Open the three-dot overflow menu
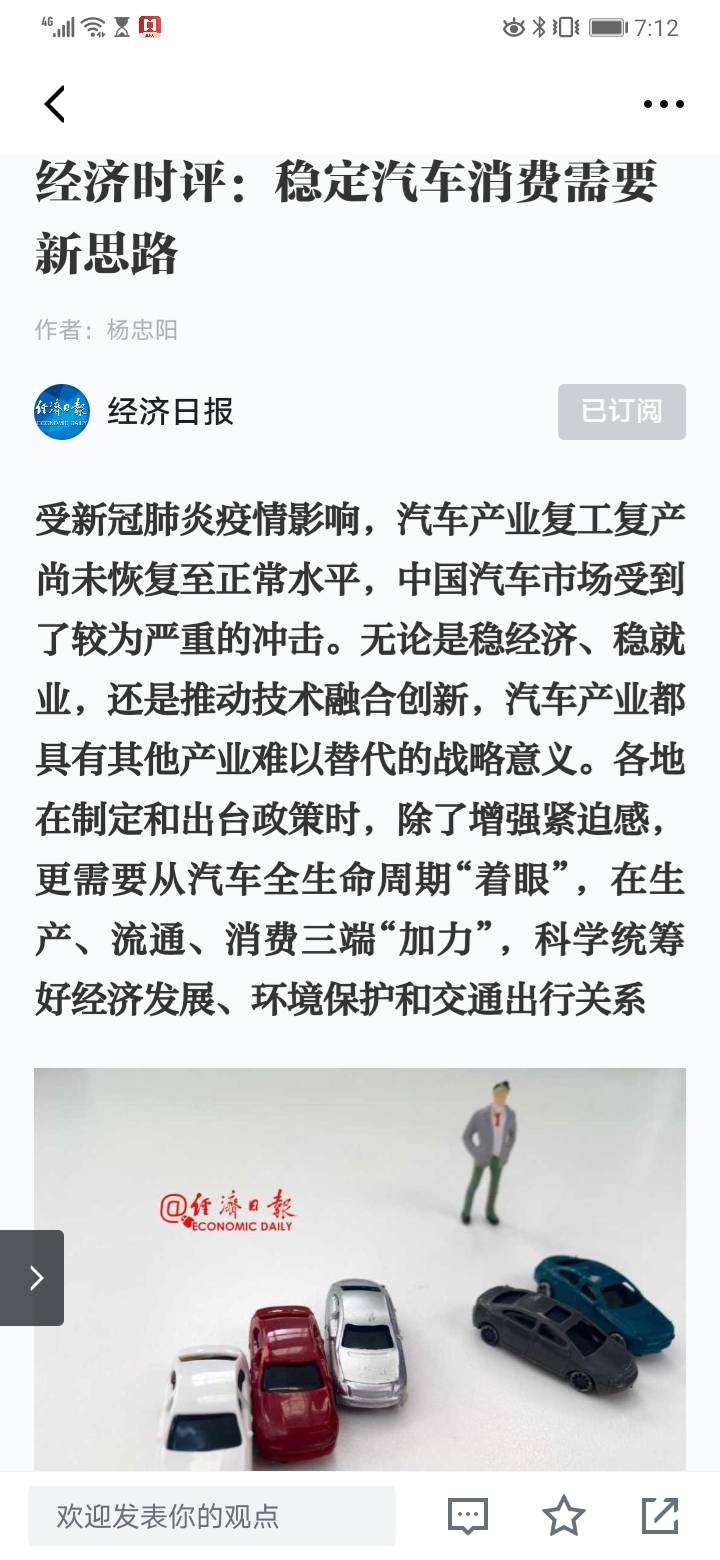The height and width of the screenshot is (1560, 720). point(663,104)
